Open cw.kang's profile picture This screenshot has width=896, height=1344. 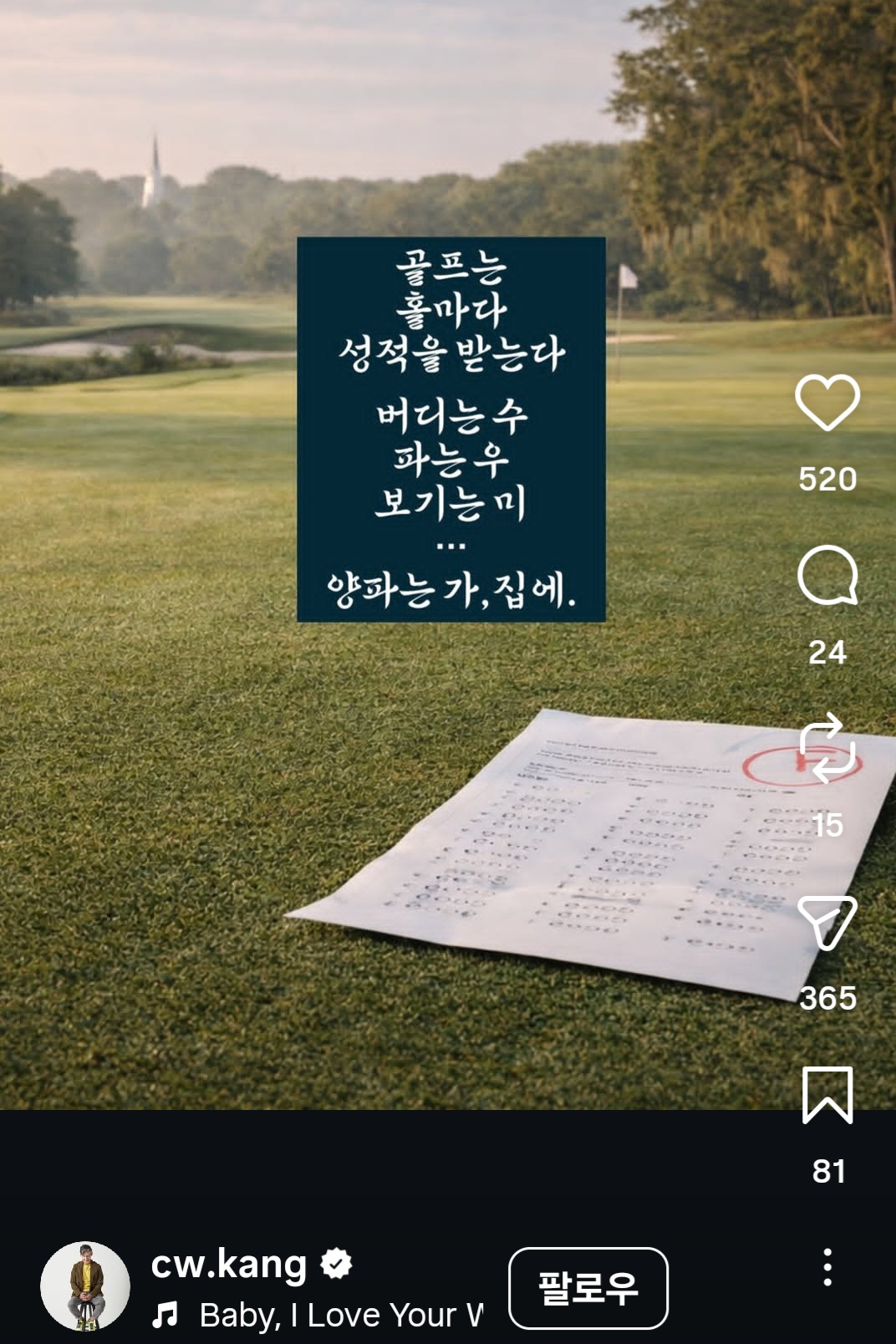[x=85, y=1286]
